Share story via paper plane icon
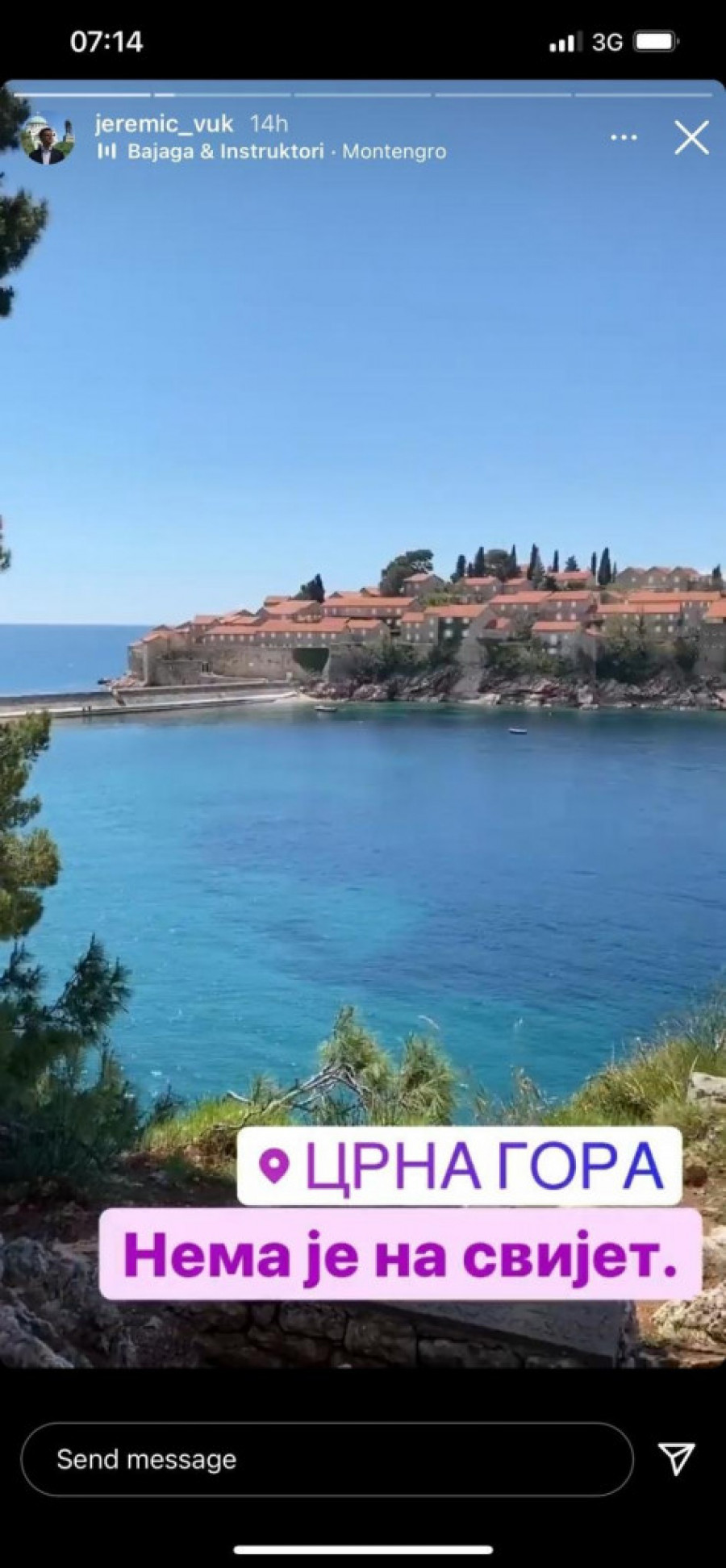Screen dimensions: 726x1568 (x=676, y=1458)
